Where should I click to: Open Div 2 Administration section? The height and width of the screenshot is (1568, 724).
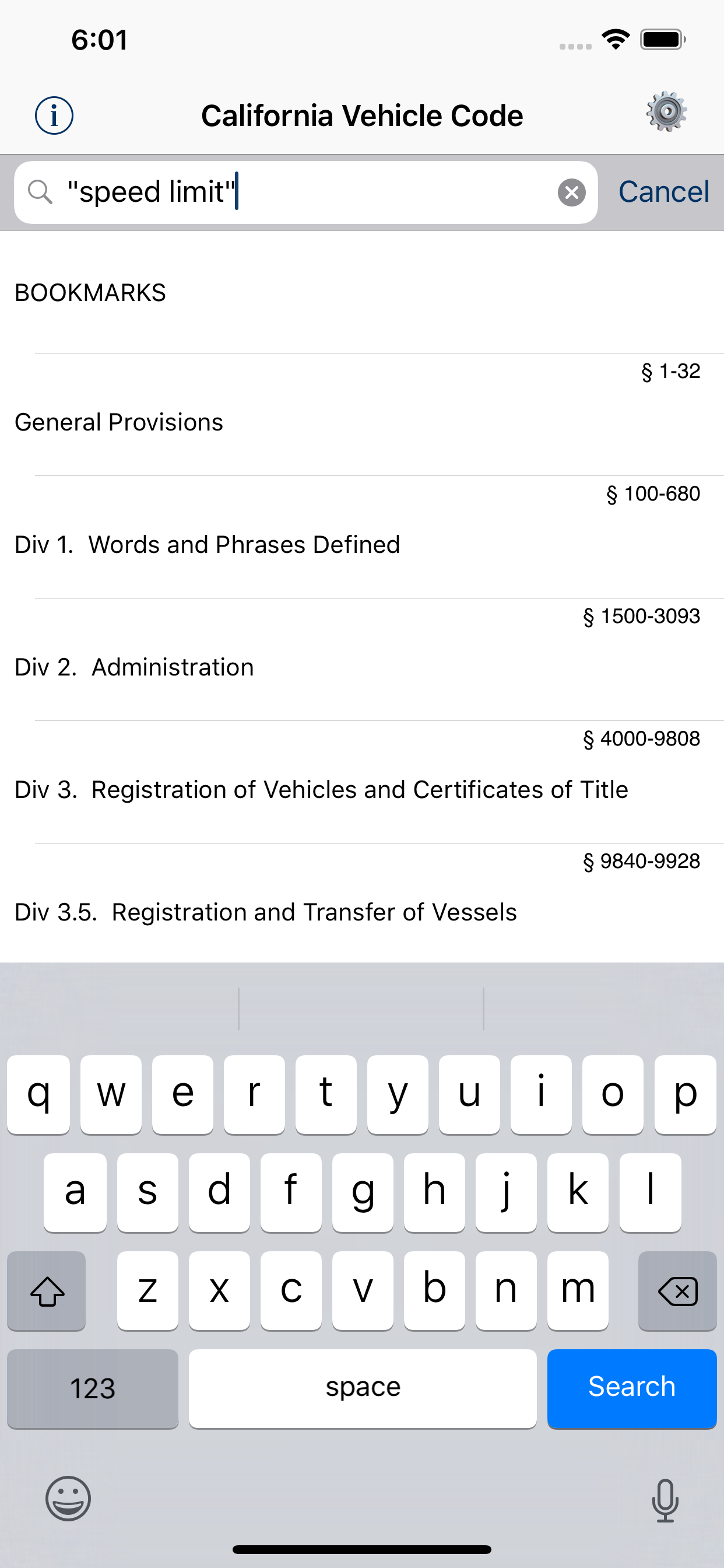(x=134, y=667)
